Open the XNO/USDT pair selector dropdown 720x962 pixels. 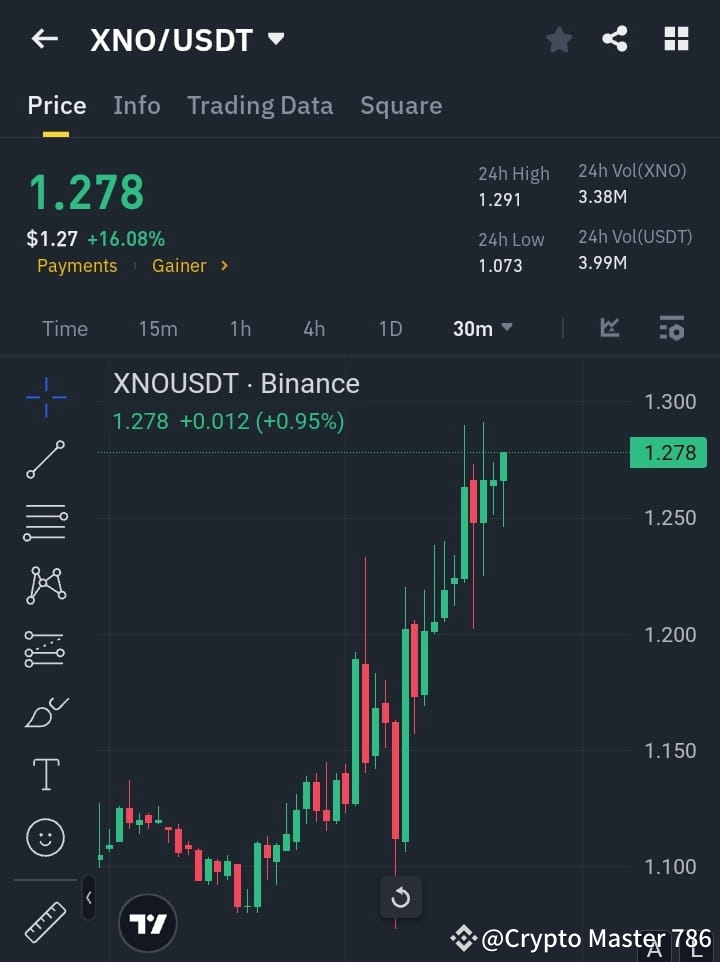coord(275,39)
